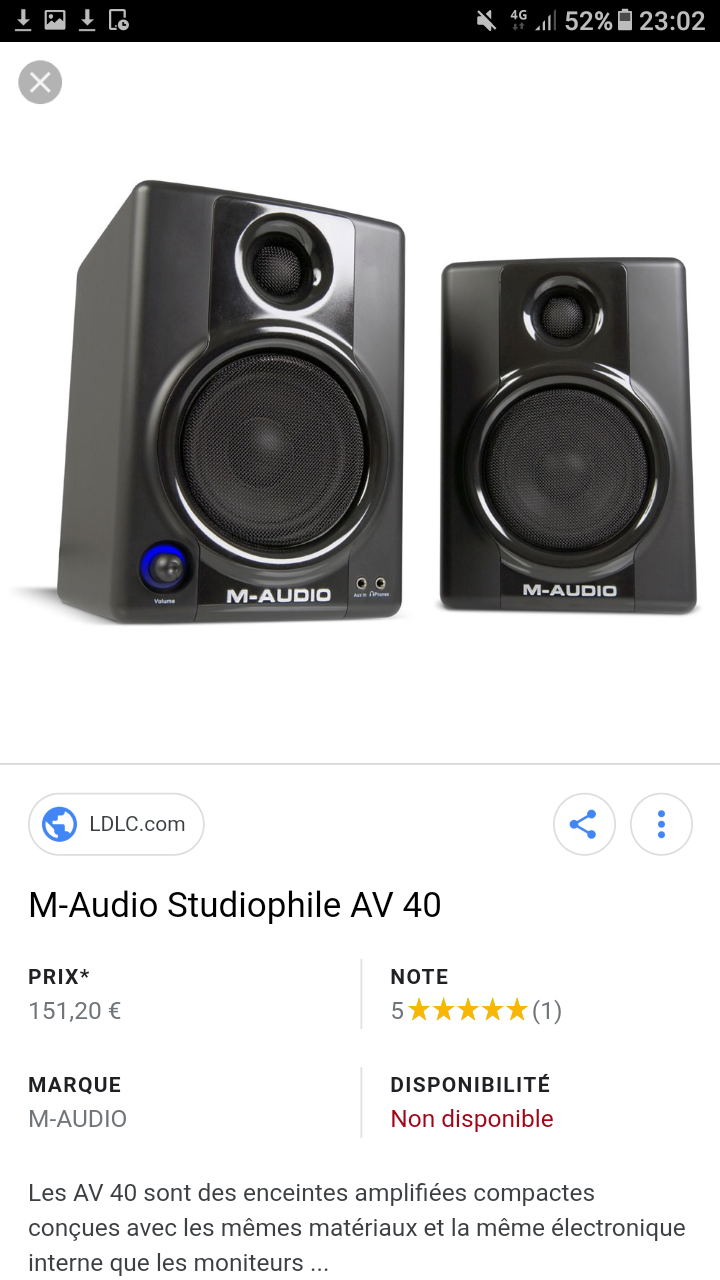Tap the Non disponible availability text
This screenshot has width=720, height=1280.
click(471, 1118)
